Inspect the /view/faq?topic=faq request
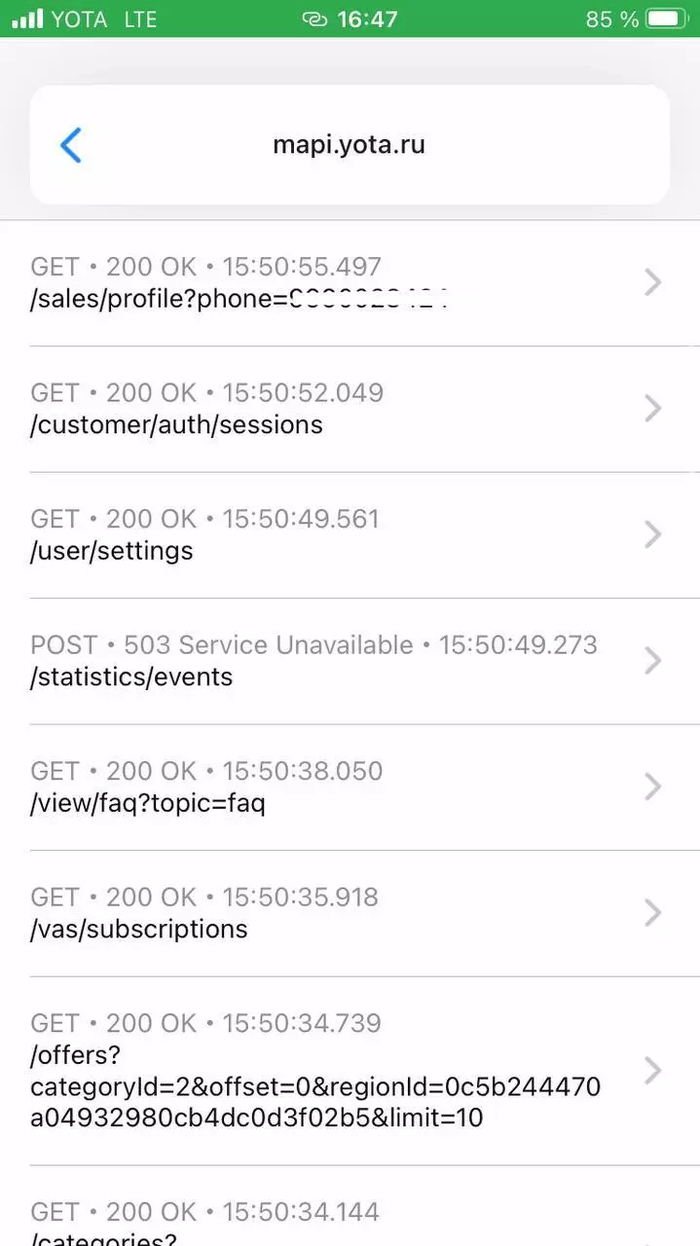This screenshot has height=1246, width=700. tap(340, 787)
